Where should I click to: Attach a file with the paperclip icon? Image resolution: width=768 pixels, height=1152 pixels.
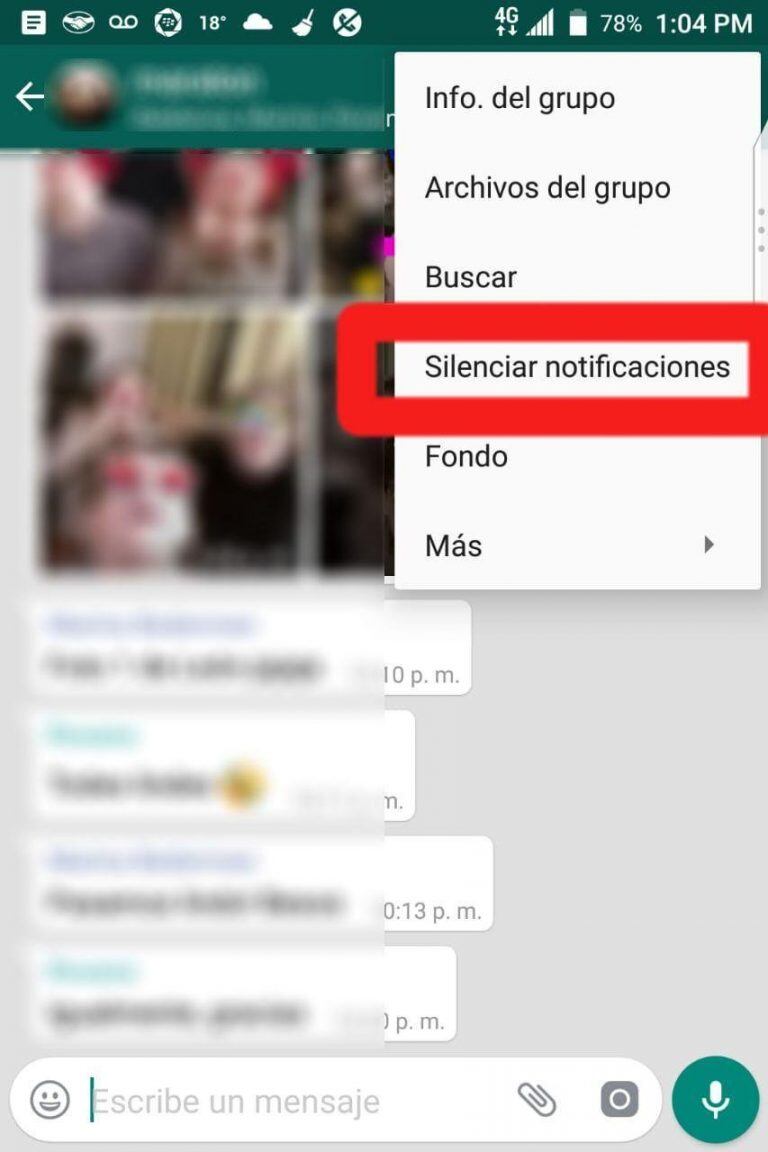click(537, 1101)
